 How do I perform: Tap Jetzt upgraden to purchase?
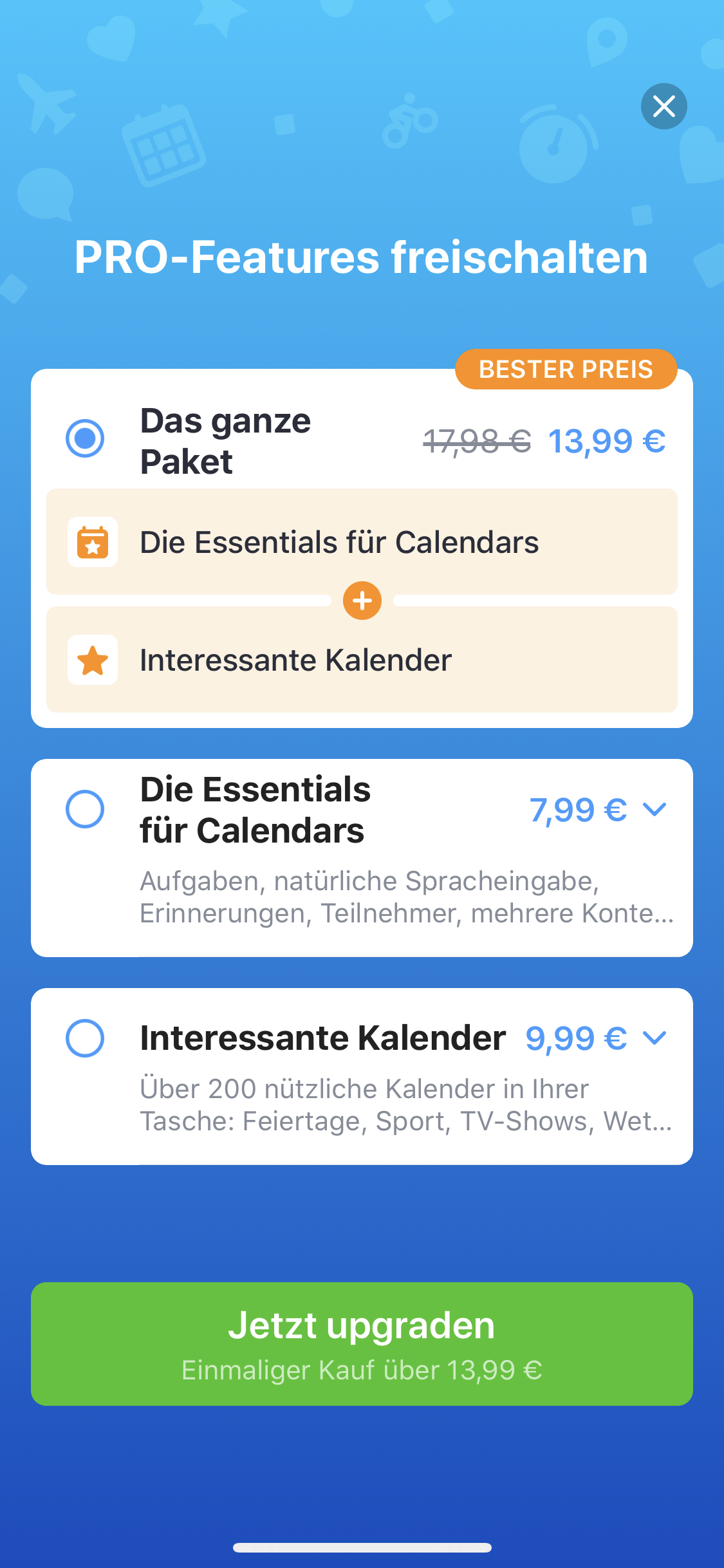point(362,1344)
